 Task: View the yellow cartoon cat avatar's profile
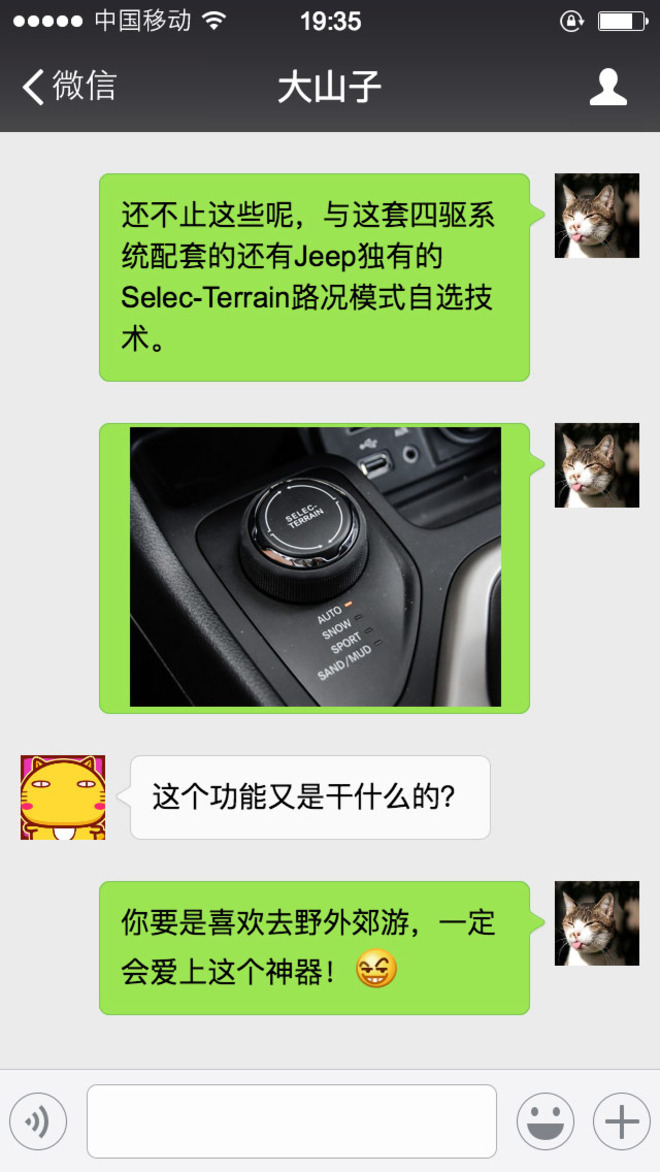[63, 797]
